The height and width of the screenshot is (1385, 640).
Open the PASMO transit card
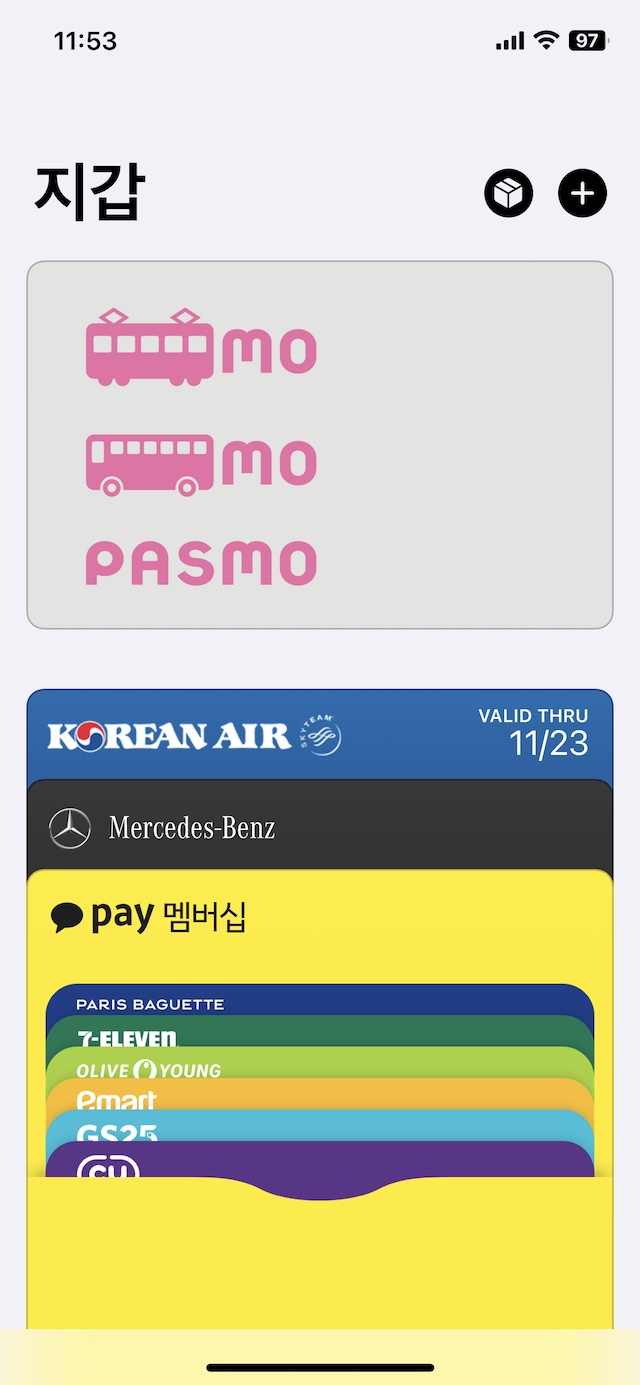click(319, 445)
